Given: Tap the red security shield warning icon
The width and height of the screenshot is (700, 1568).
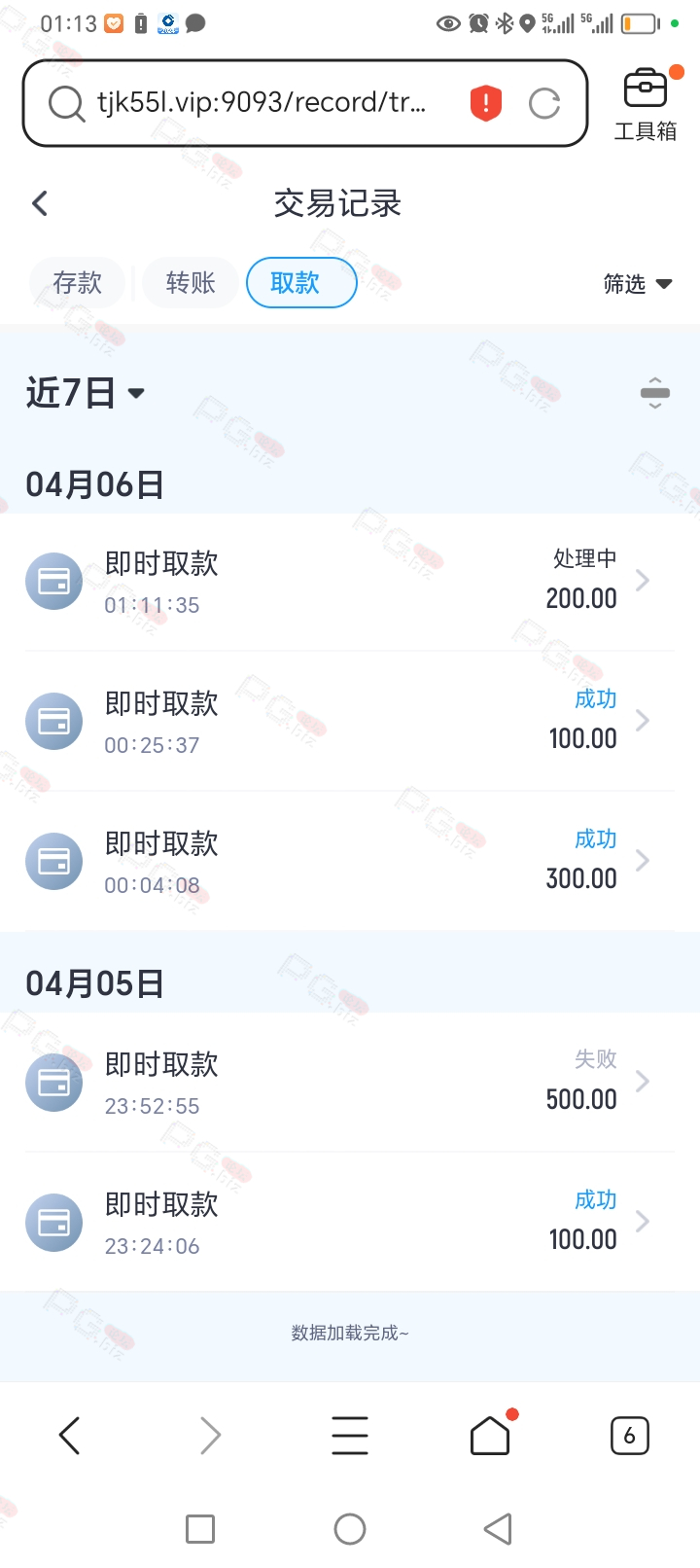Looking at the screenshot, I should 485,102.
